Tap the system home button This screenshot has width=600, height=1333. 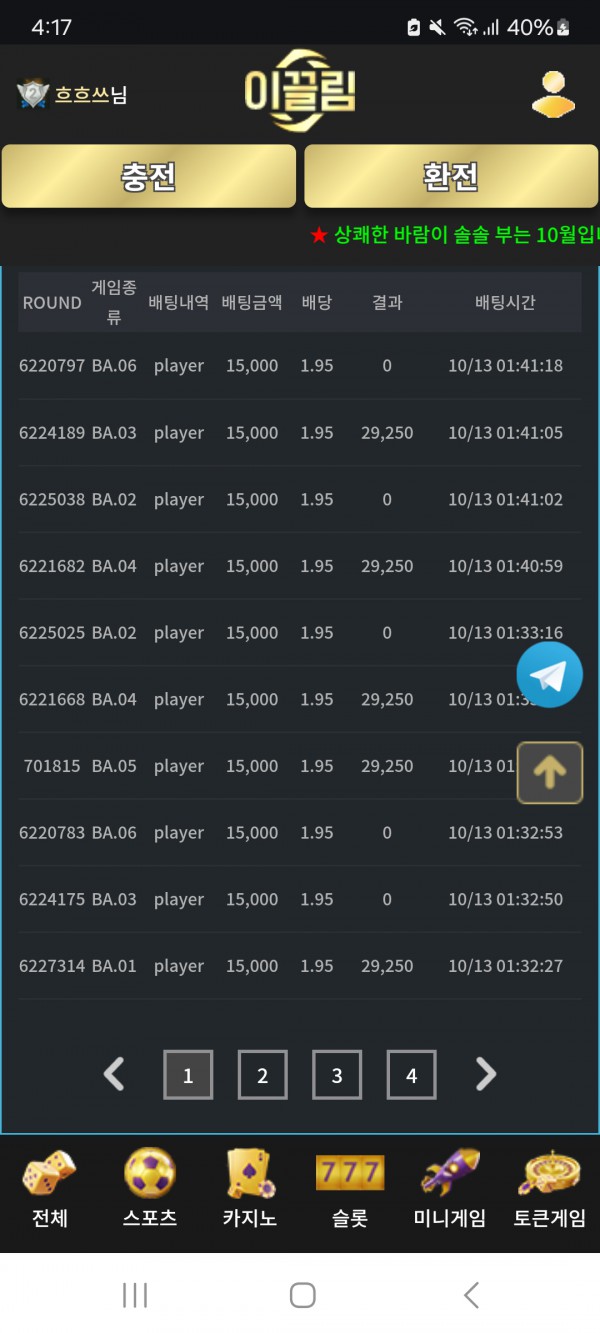pyautogui.click(x=302, y=1295)
